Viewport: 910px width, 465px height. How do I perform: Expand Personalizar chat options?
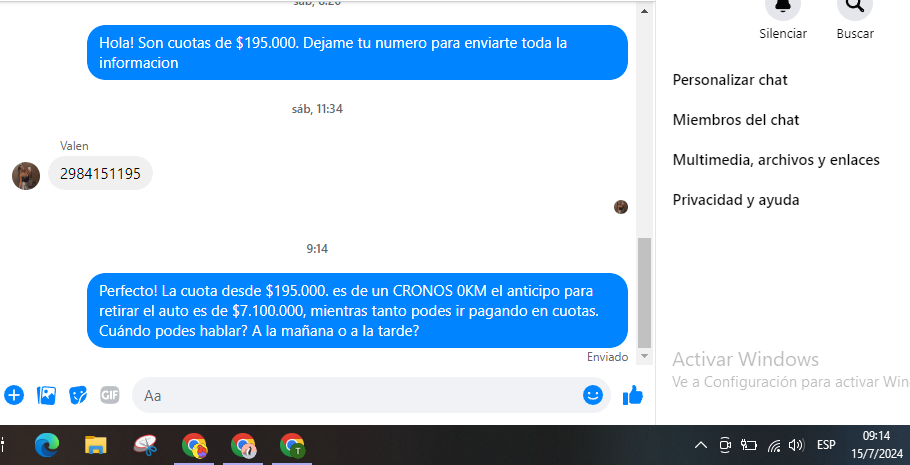pyautogui.click(x=730, y=80)
